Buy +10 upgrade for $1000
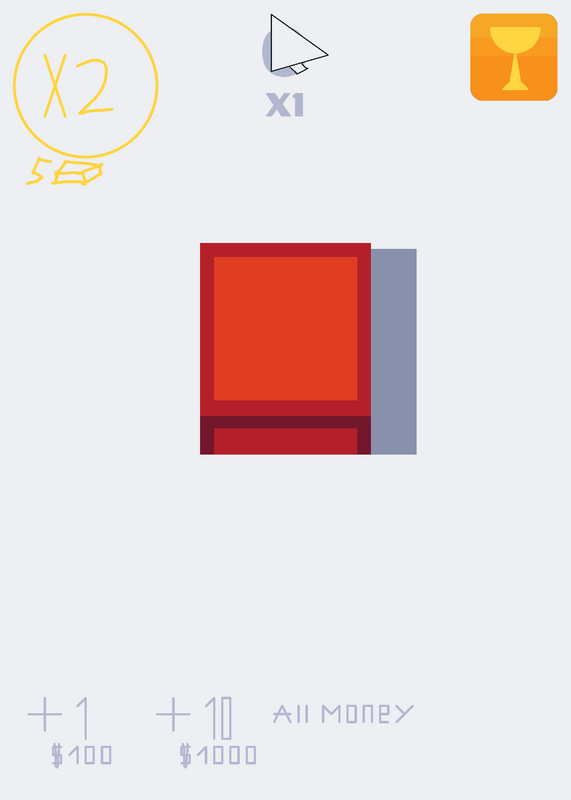571x800 pixels. click(206, 732)
